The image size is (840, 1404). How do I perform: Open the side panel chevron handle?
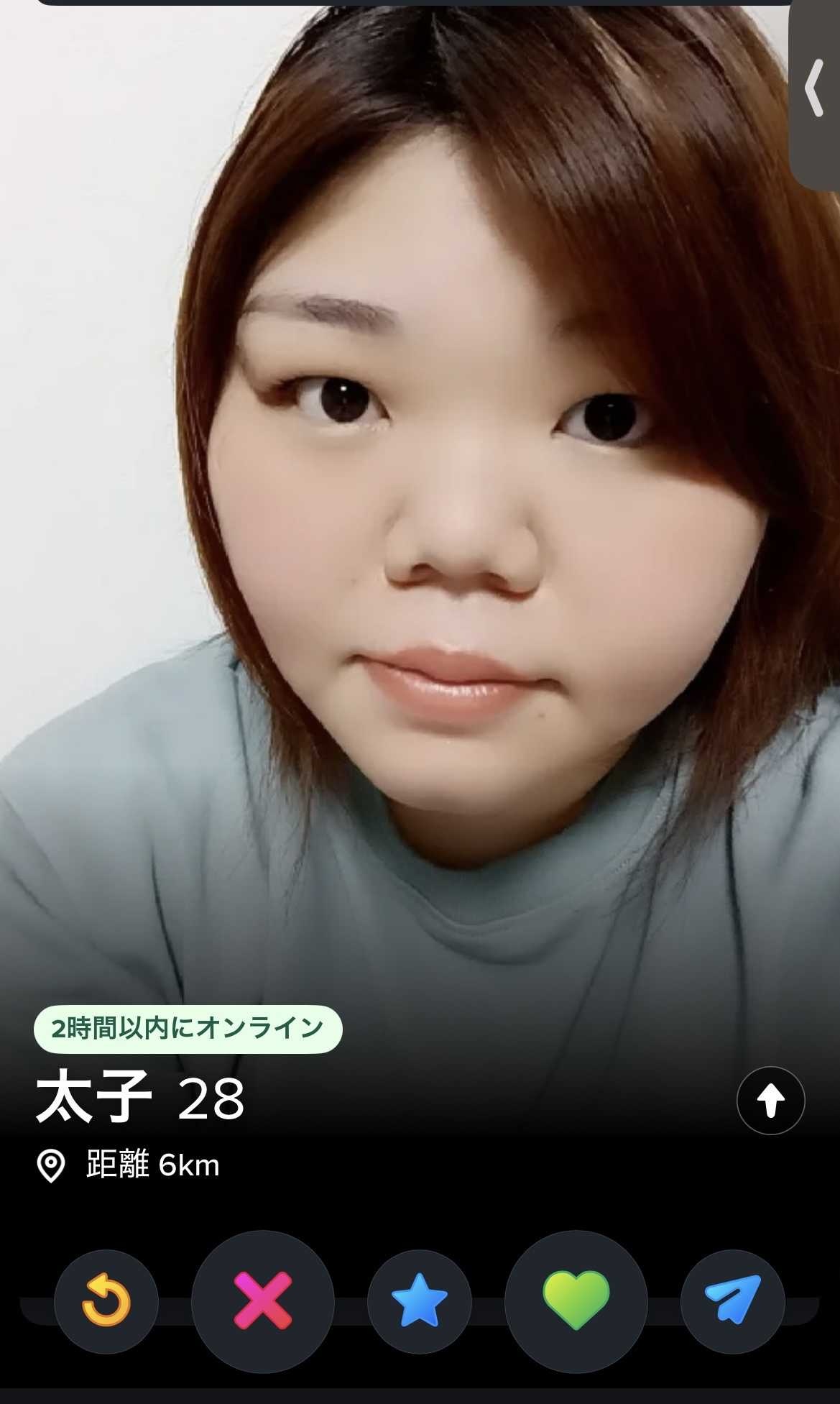click(x=815, y=88)
